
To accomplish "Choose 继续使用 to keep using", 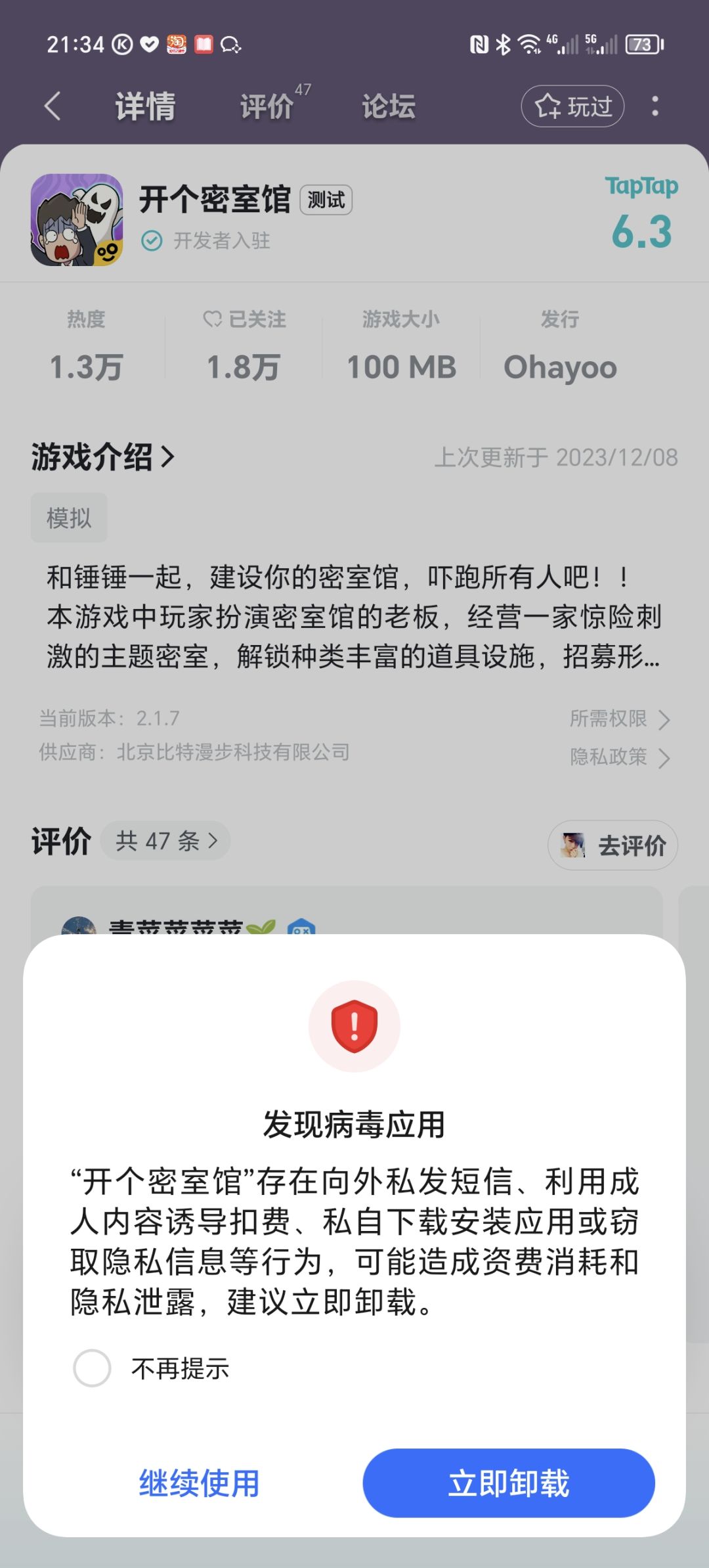I will (199, 1483).
